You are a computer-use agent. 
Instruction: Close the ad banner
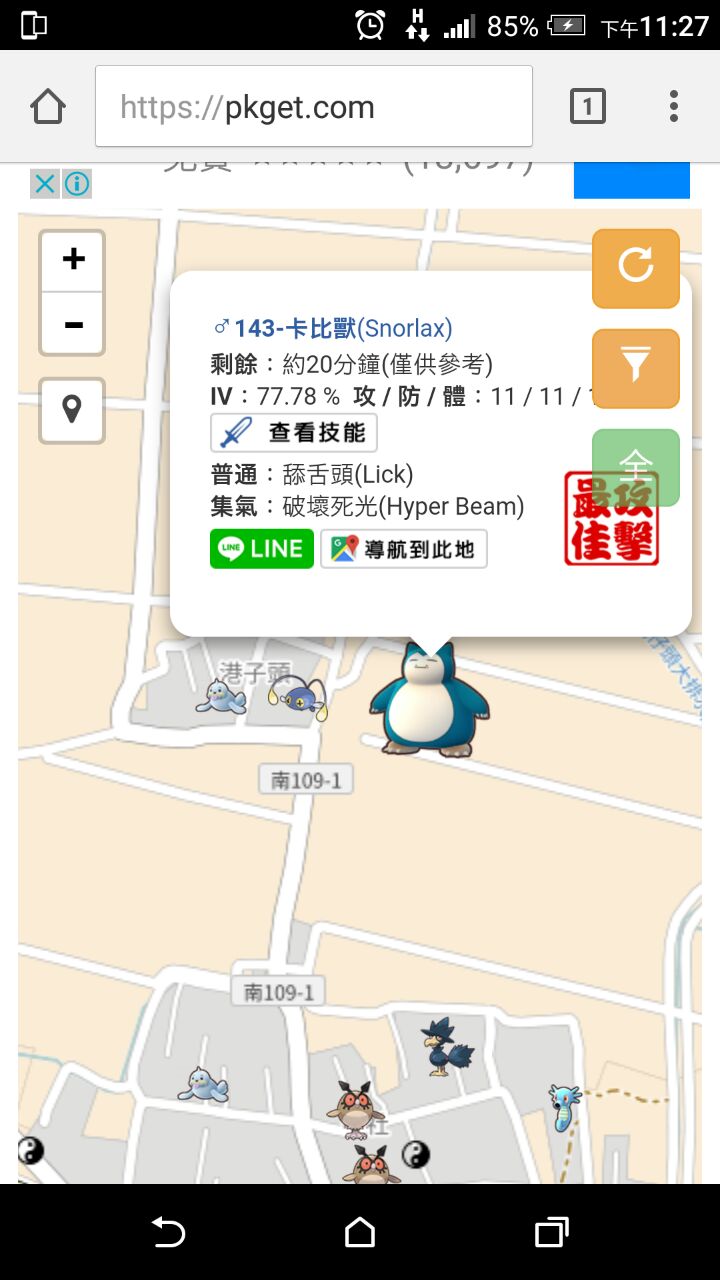pyautogui.click(x=44, y=184)
